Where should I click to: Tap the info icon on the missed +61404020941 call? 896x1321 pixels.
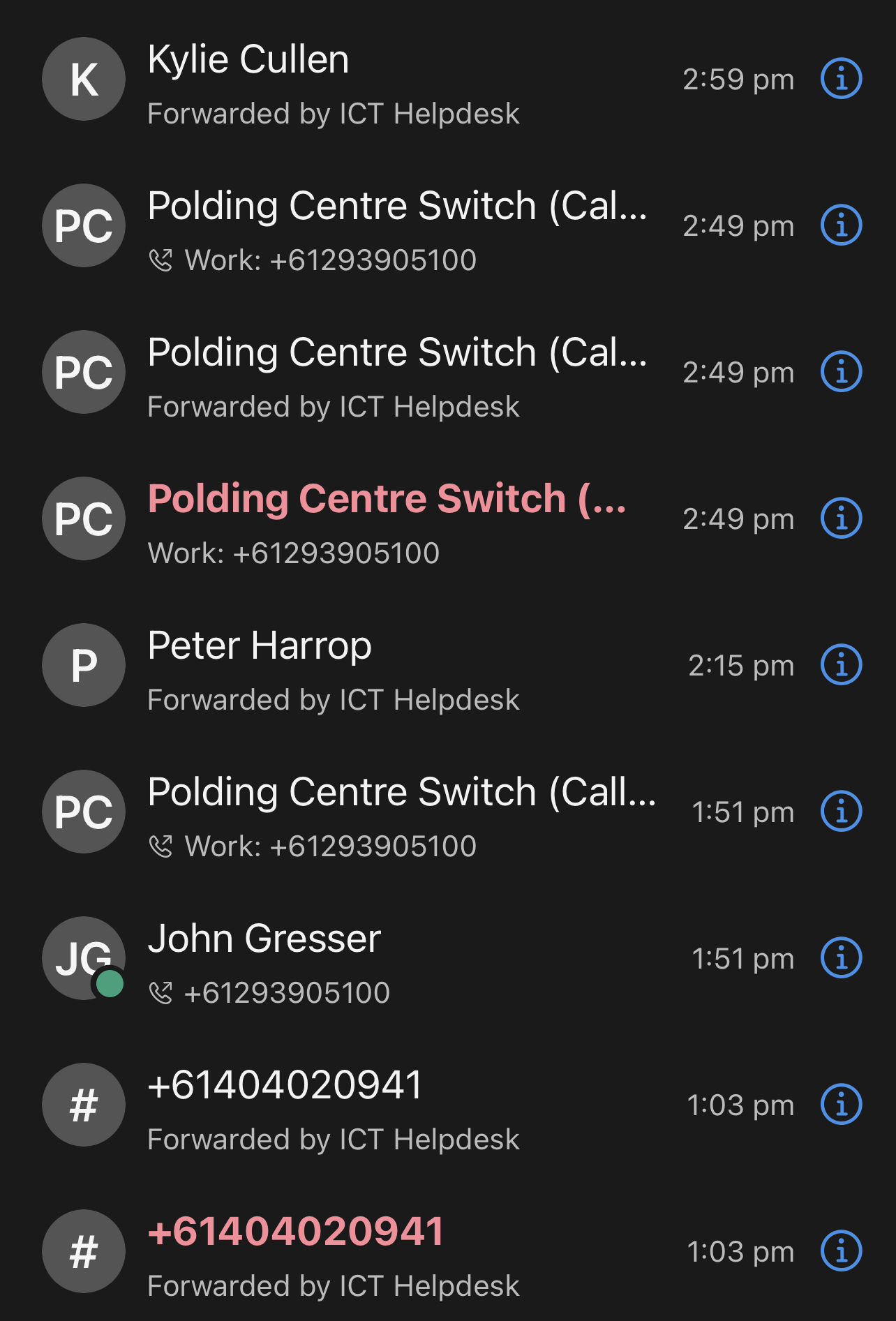coord(841,1251)
